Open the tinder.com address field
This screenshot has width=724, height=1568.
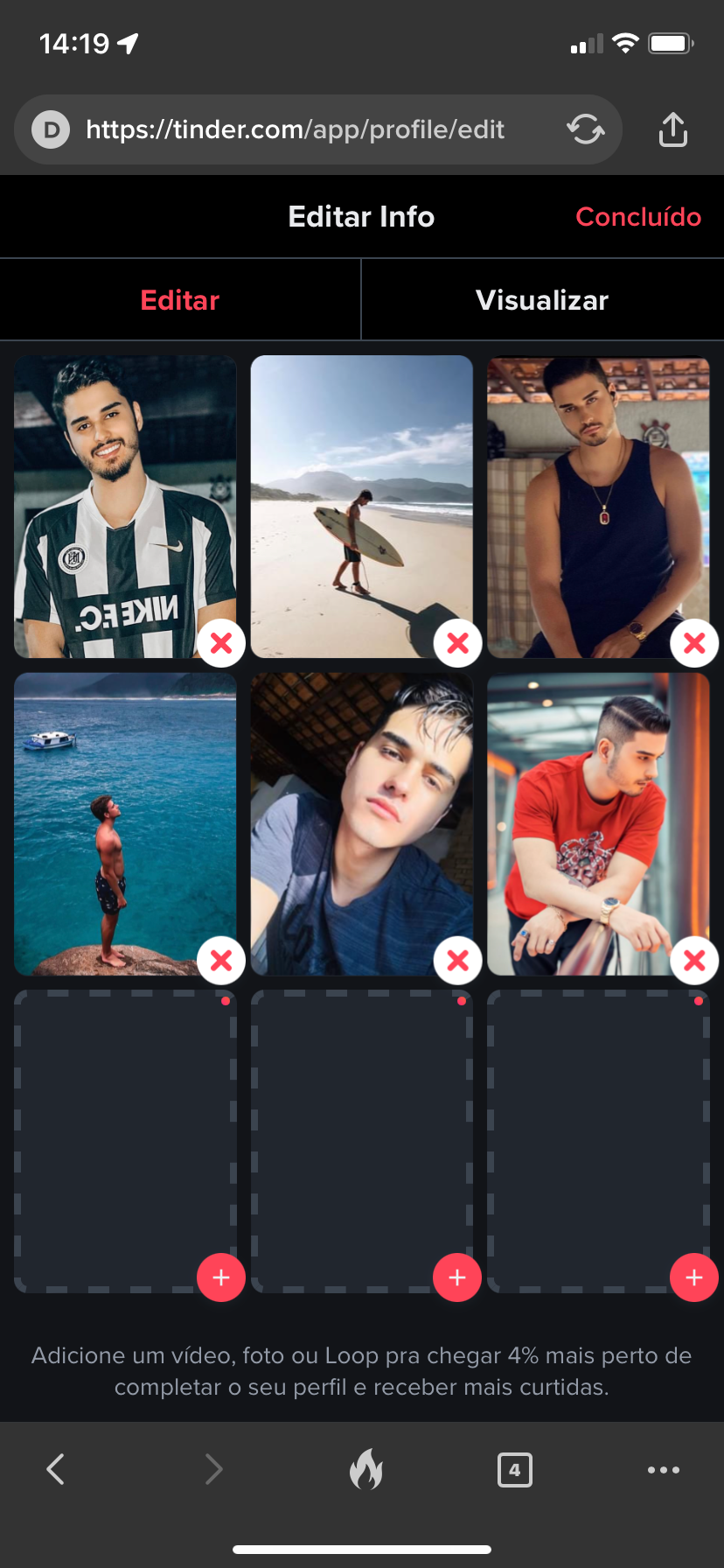296,129
